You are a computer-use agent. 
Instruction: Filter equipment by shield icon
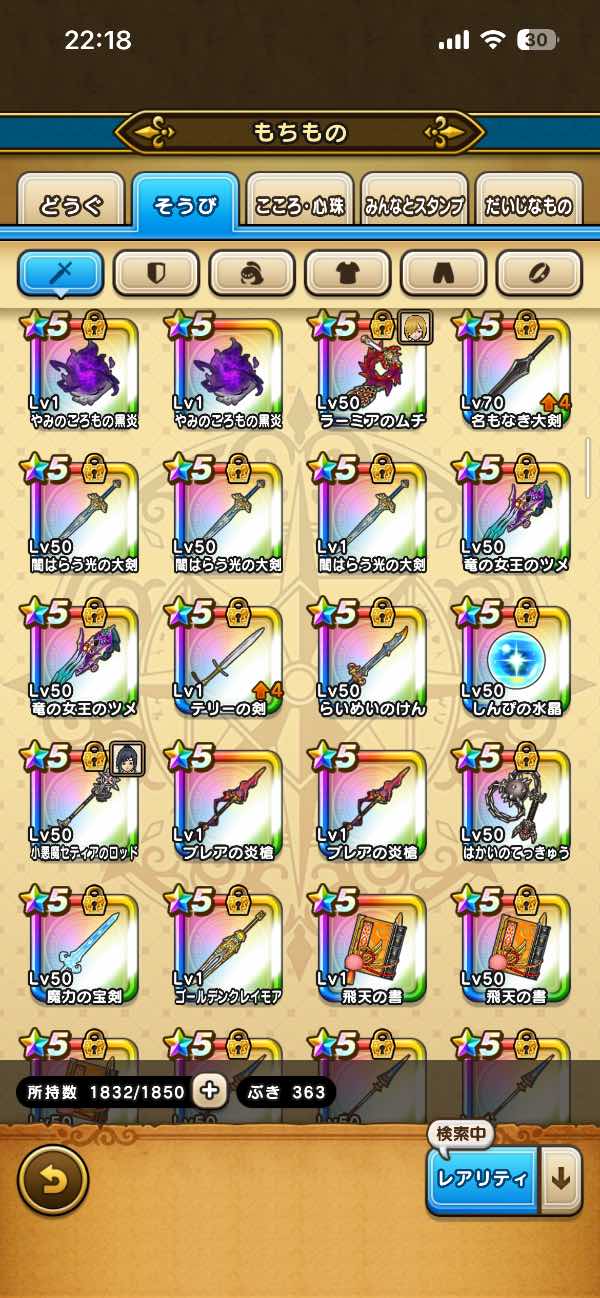point(156,272)
